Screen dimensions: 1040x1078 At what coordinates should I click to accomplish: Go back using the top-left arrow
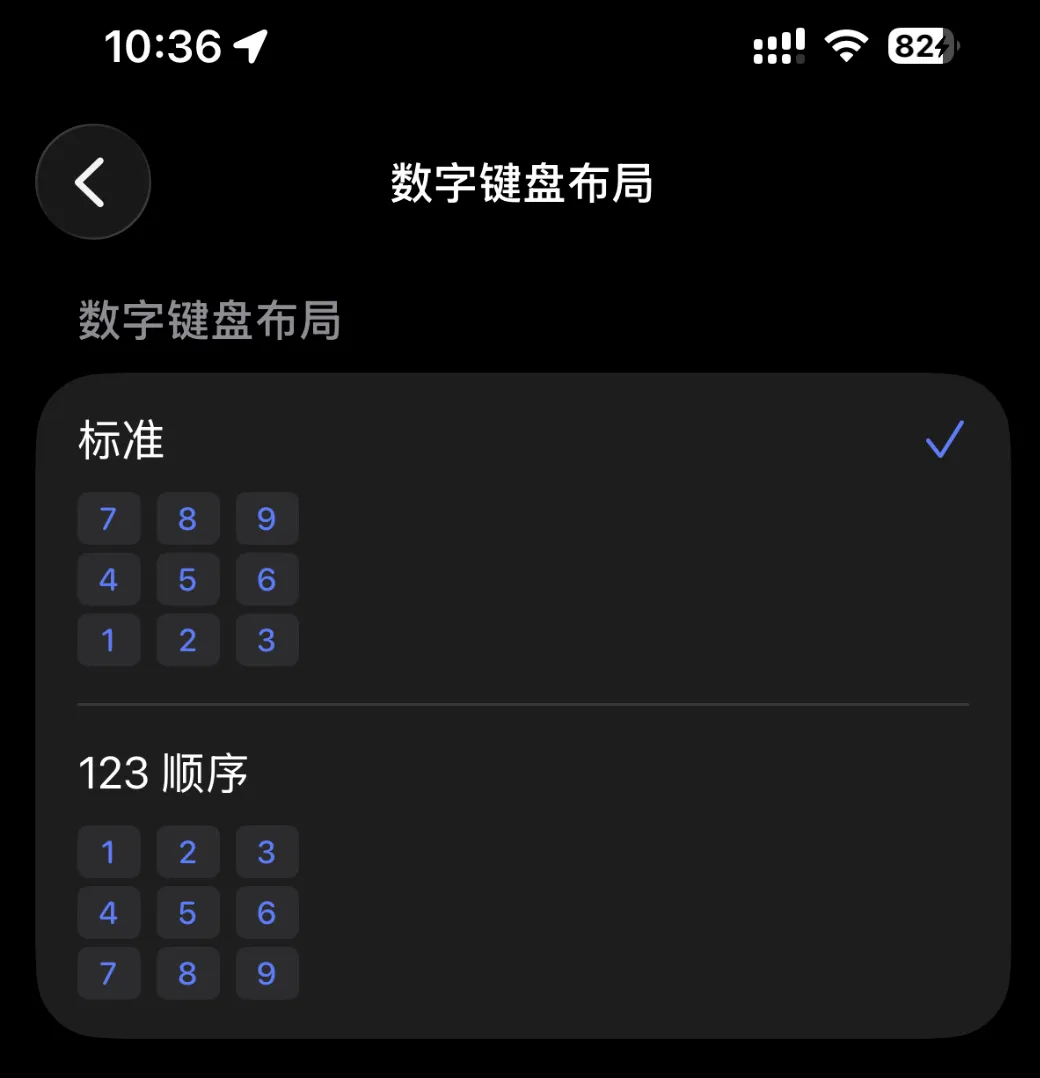click(93, 182)
